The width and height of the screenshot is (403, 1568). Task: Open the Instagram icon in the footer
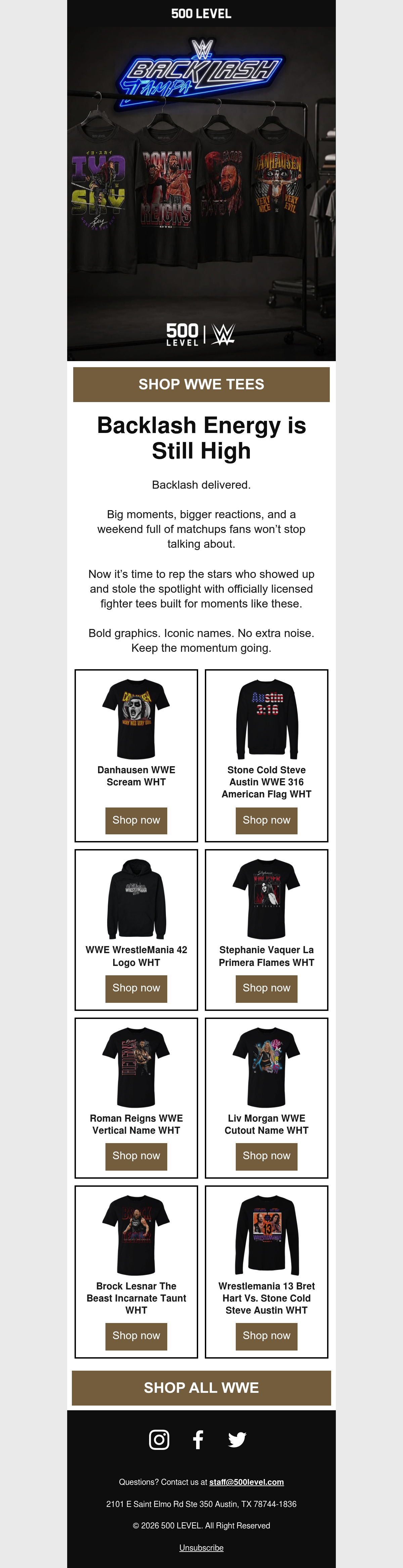click(160, 1439)
